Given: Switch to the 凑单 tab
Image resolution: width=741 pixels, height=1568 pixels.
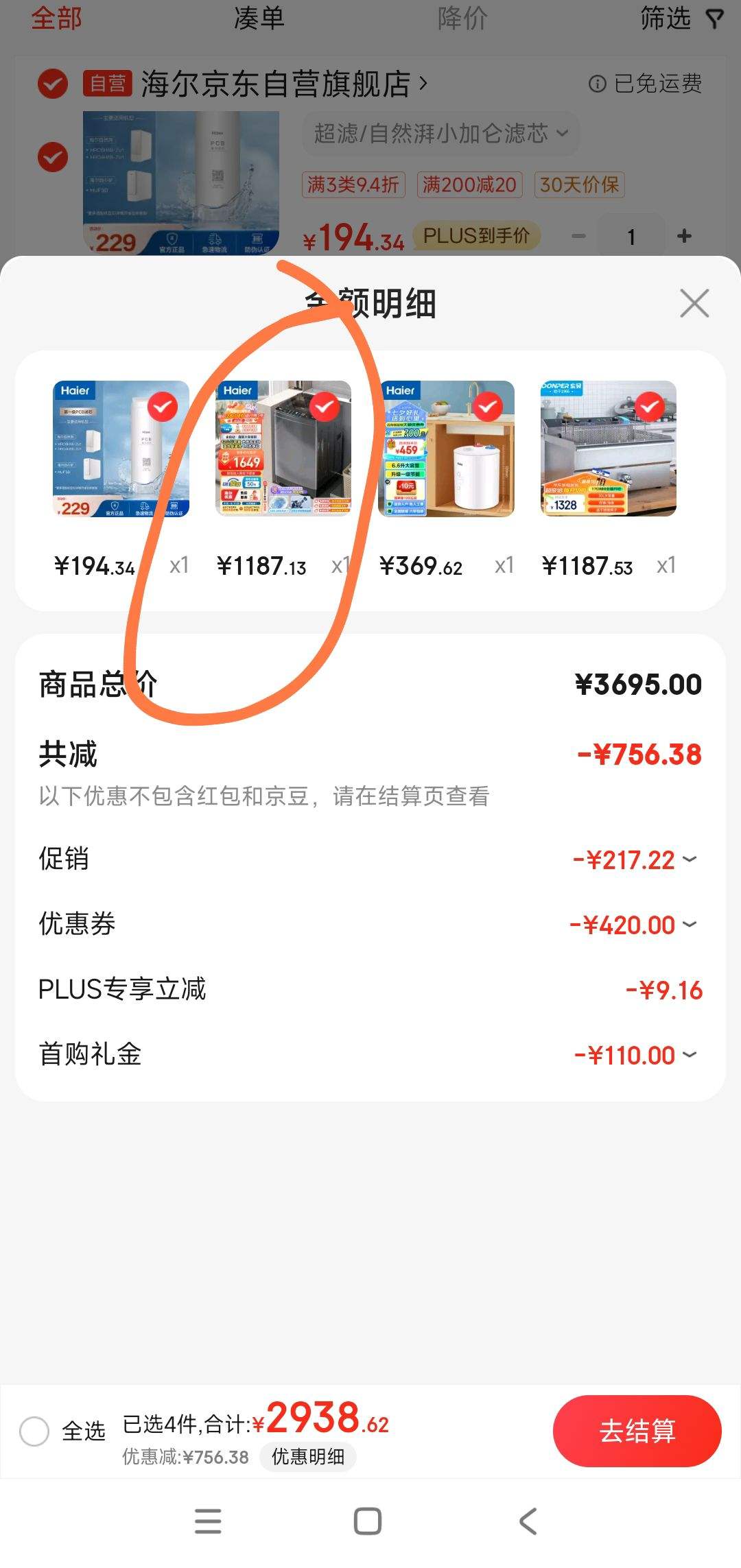Looking at the screenshot, I should [257, 20].
